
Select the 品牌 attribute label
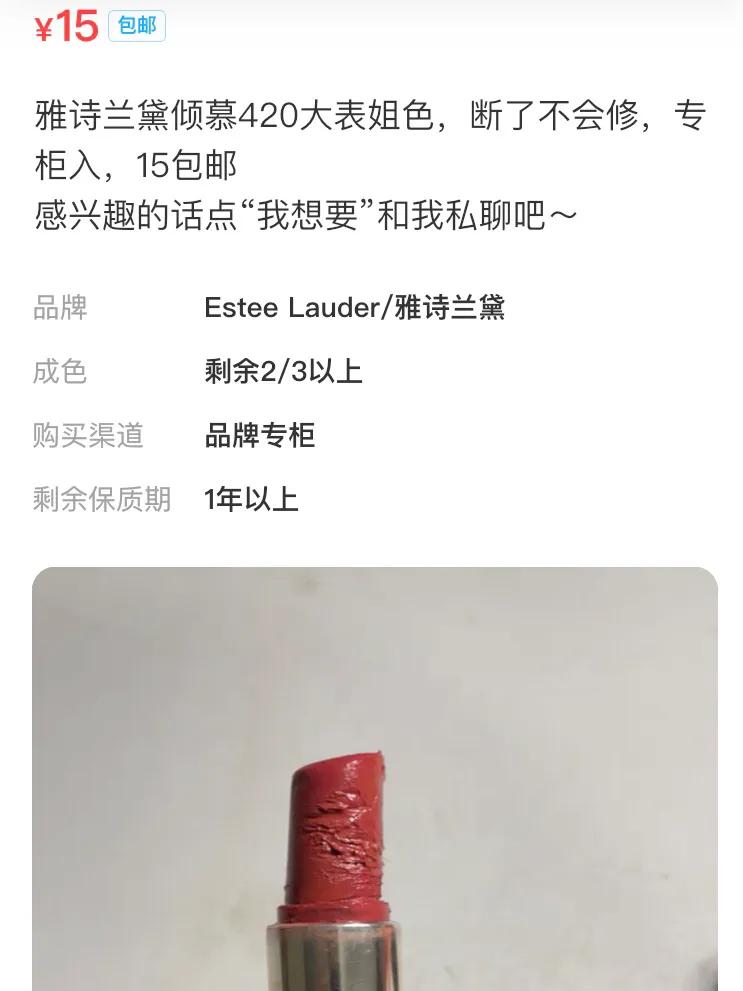point(60,308)
